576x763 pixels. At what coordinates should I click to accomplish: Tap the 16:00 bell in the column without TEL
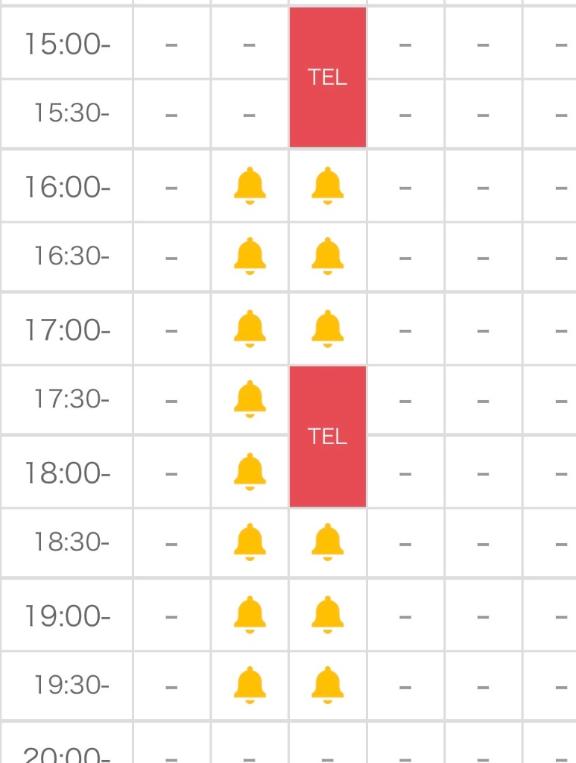[250, 186]
